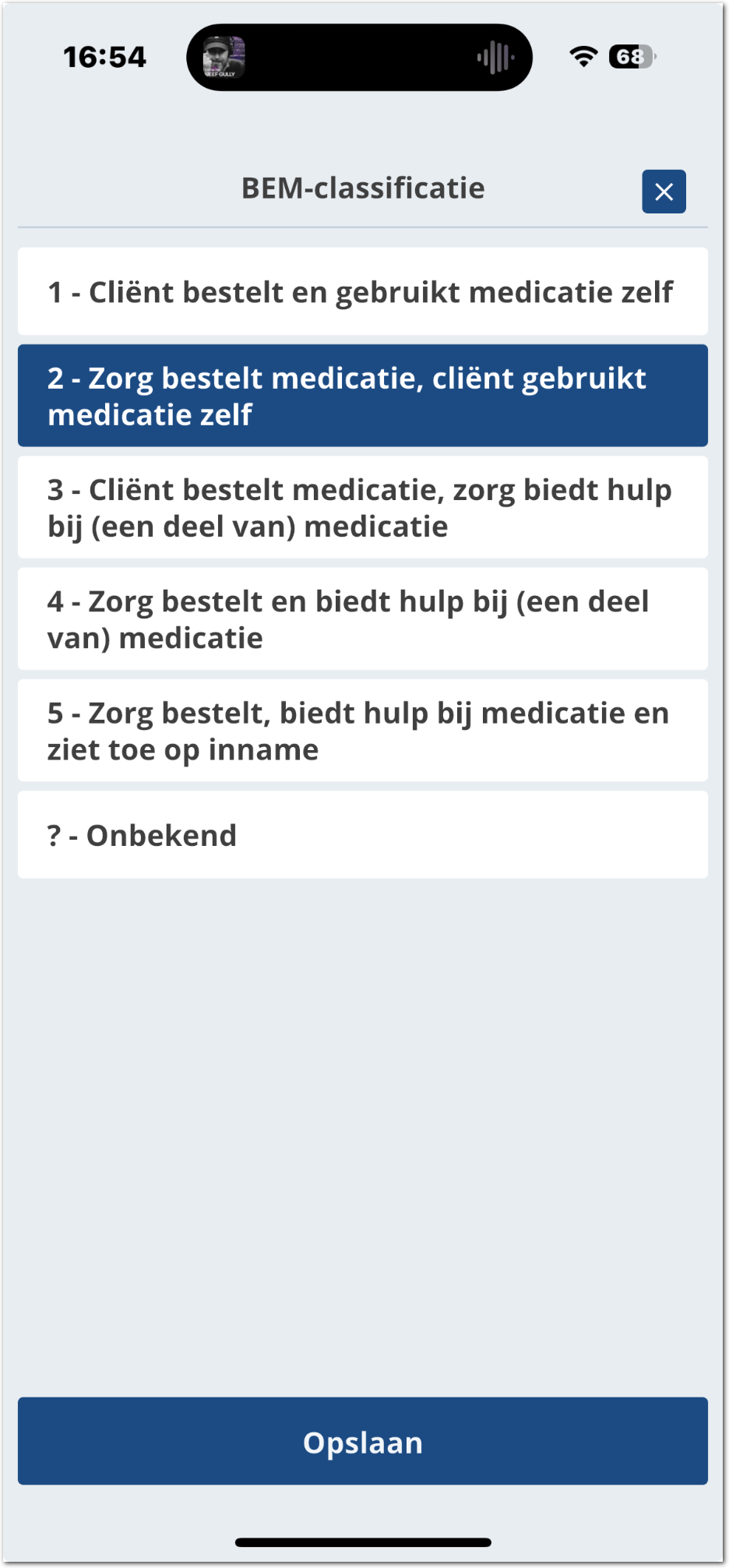Pick option 3 - Cliënt bestelt, zorg biedt hulp
729x1568 pixels.
362,508
